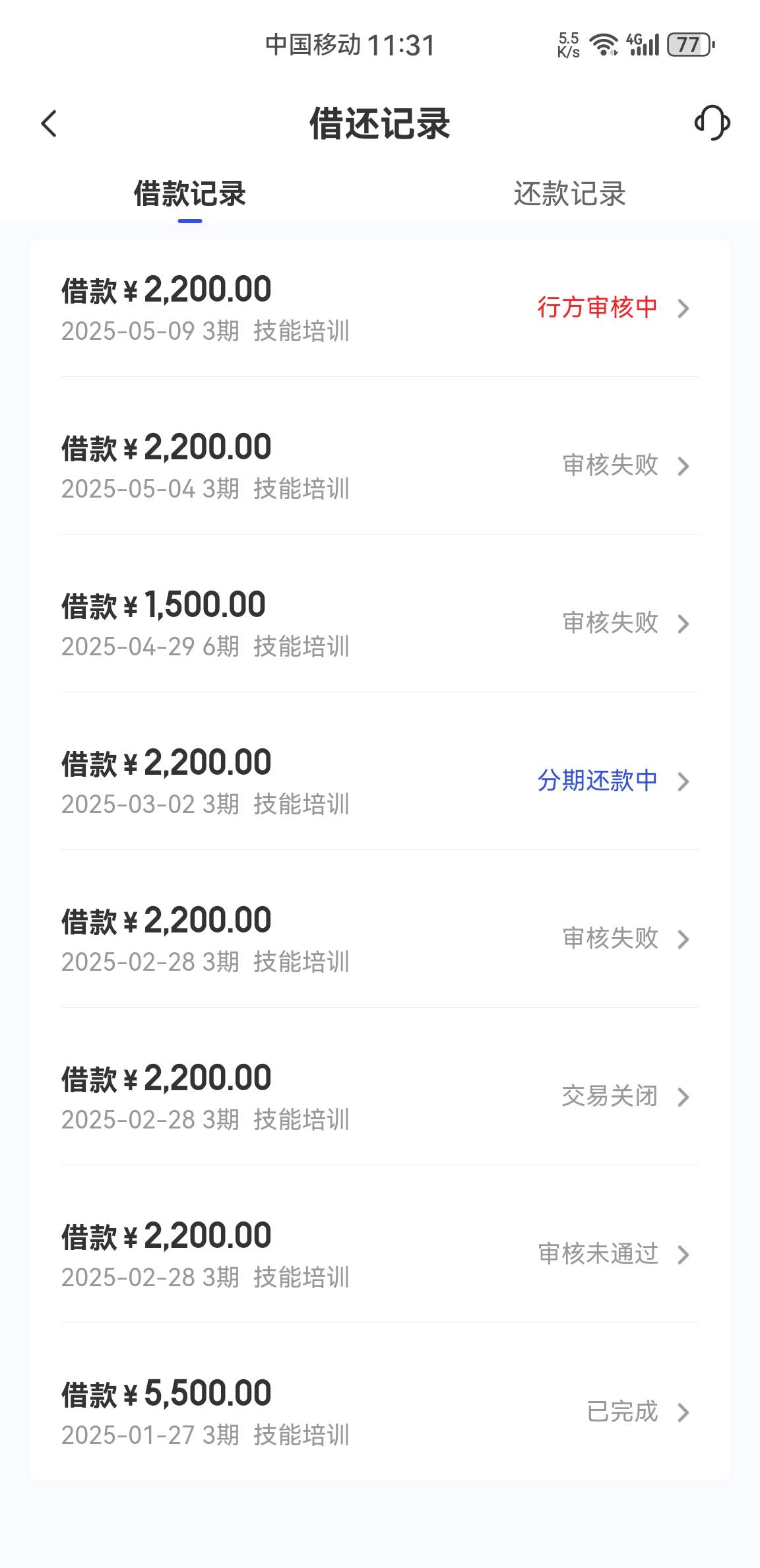Open the 2025-05-09 loan under 行方审核中
This screenshot has width=760, height=1568.
pyautogui.click(x=380, y=308)
